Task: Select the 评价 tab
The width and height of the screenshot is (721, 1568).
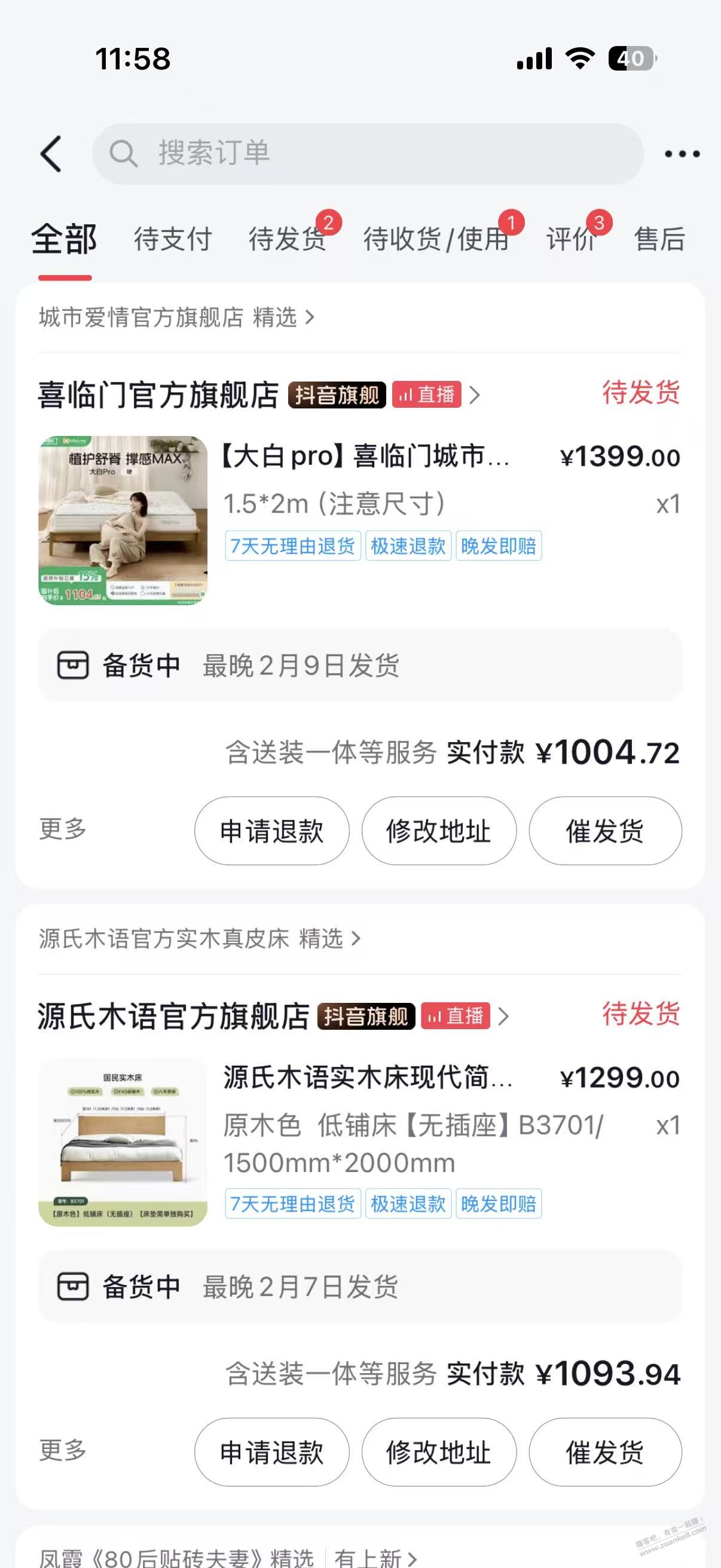Action: 571,239
